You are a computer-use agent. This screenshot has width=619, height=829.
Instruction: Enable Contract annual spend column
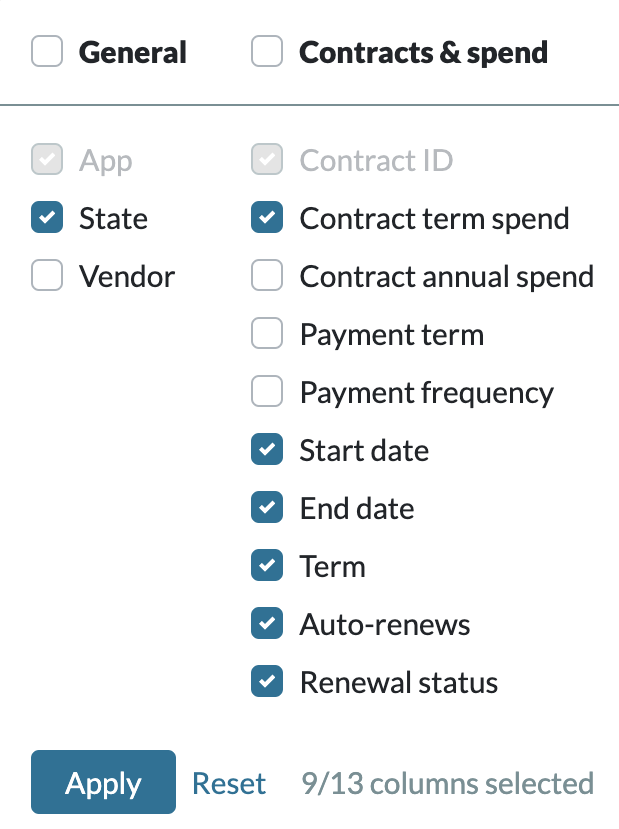tap(267, 276)
